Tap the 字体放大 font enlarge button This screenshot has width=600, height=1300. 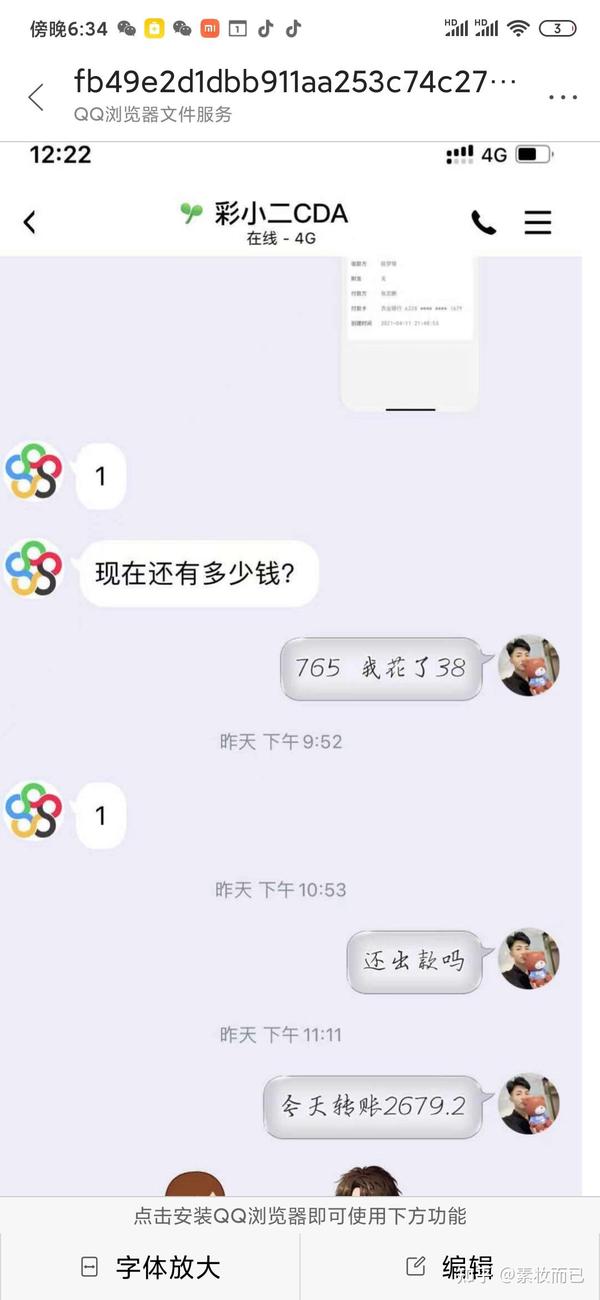[x=150, y=1267]
